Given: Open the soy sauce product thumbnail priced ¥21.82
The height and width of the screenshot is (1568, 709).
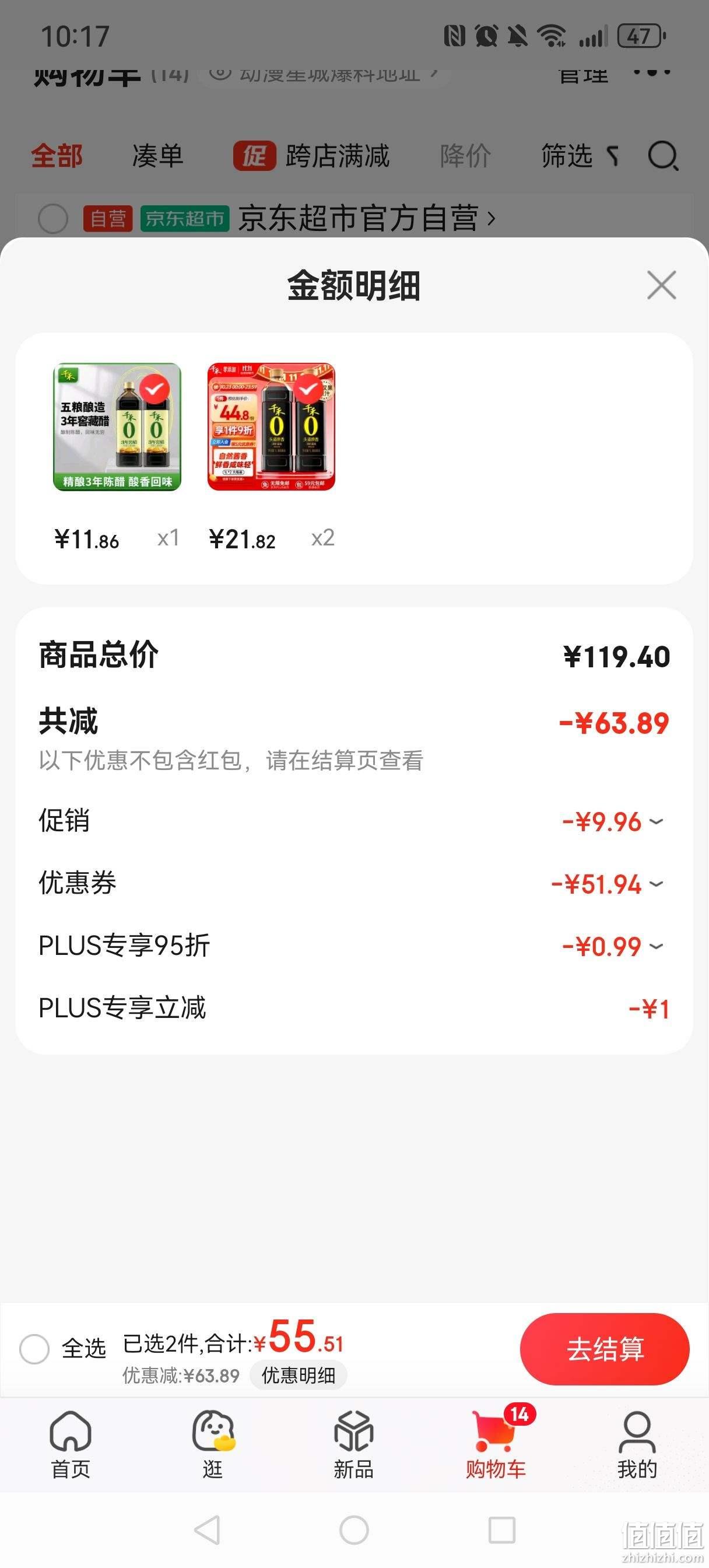Looking at the screenshot, I should [x=272, y=426].
